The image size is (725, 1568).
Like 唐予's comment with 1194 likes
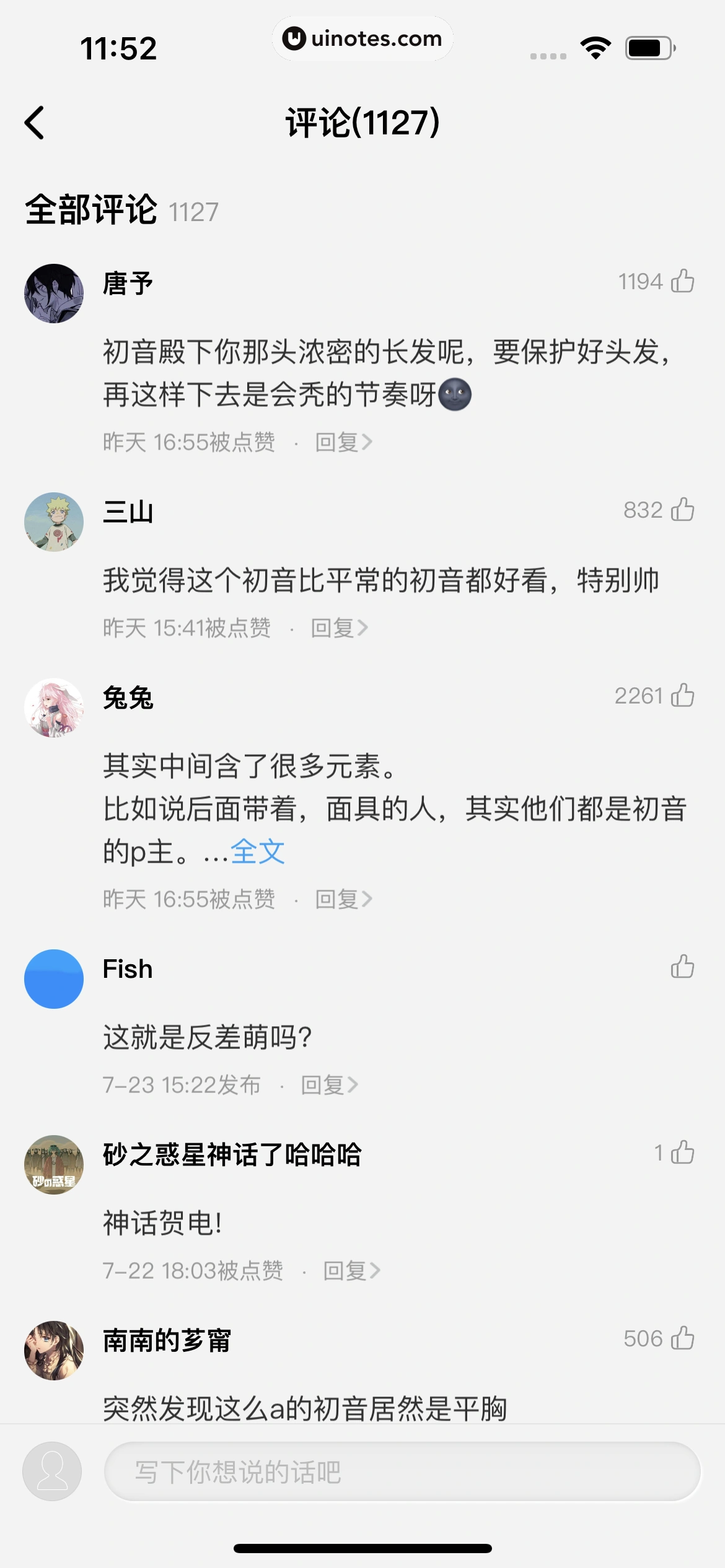pos(683,281)
